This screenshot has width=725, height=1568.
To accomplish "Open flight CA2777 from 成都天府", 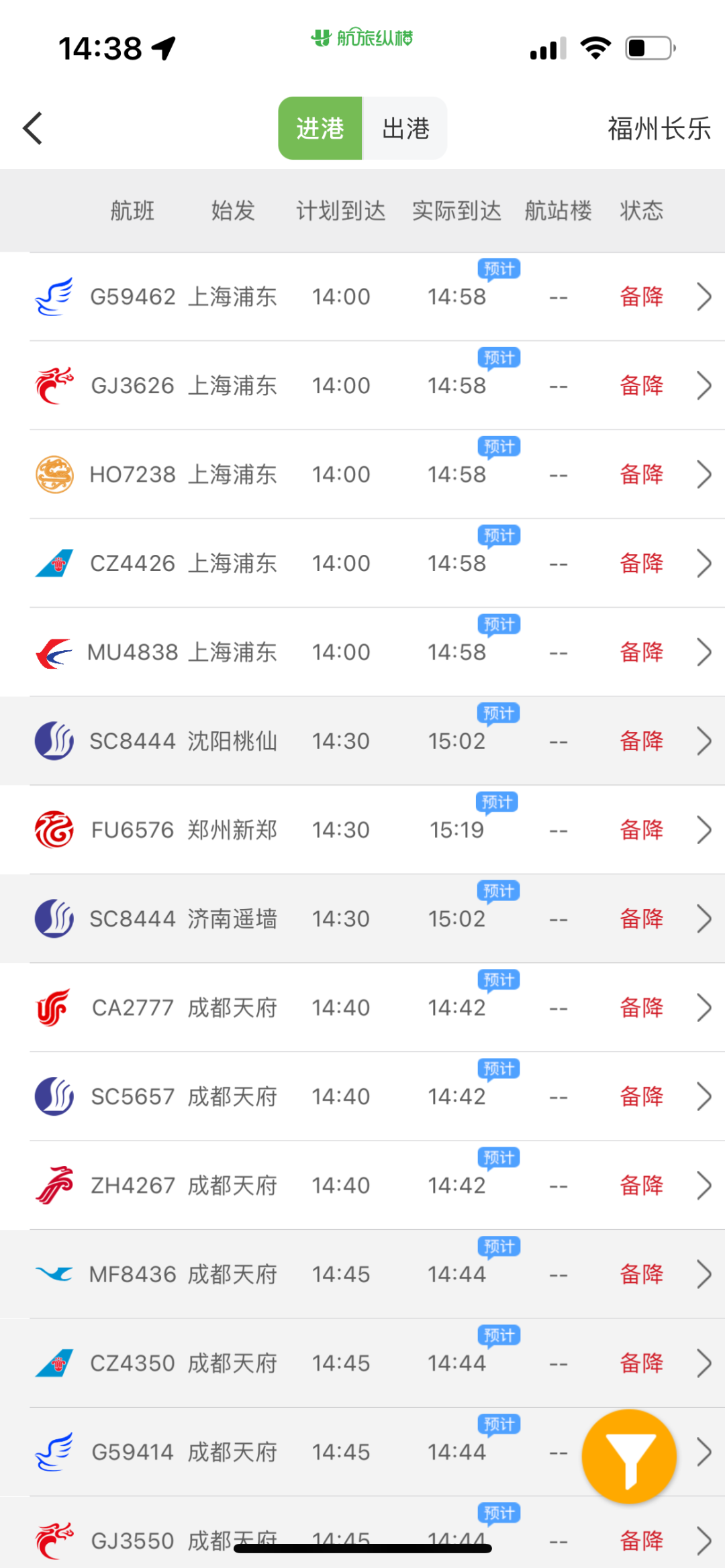I will tap(362, 1008).
